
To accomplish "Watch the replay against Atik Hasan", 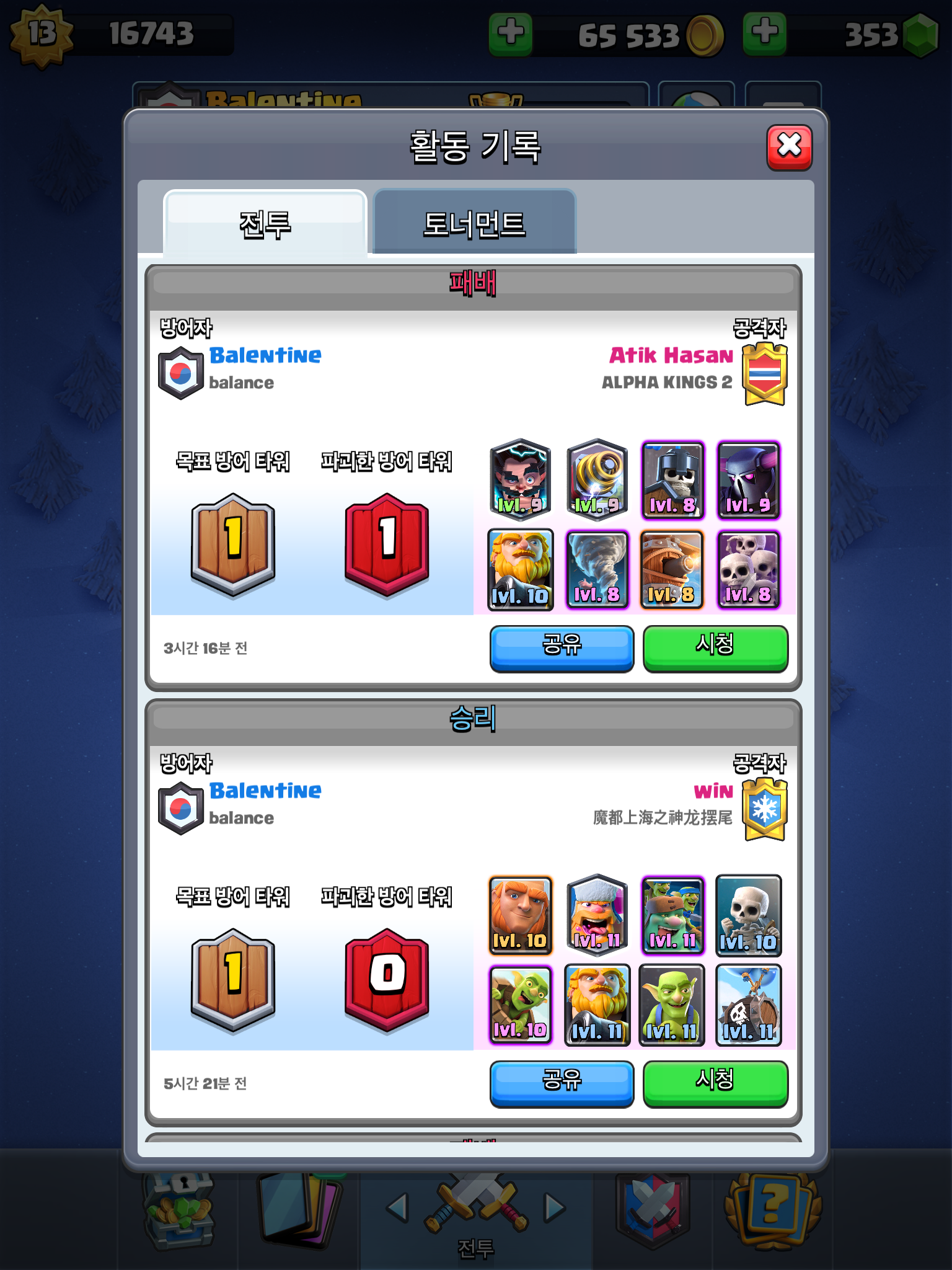I will click(x=715, y=647).
